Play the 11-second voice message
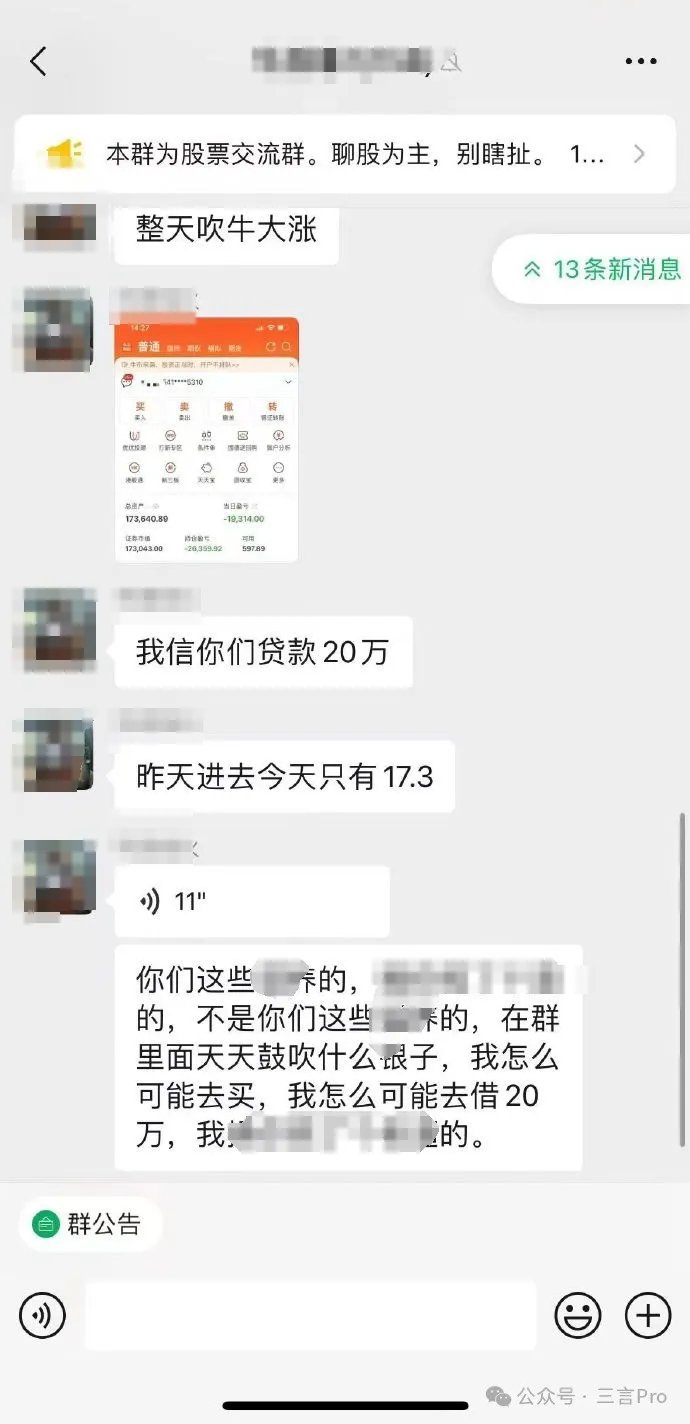The height and width of the screenshot is (1424, 690). coord(252,901)
